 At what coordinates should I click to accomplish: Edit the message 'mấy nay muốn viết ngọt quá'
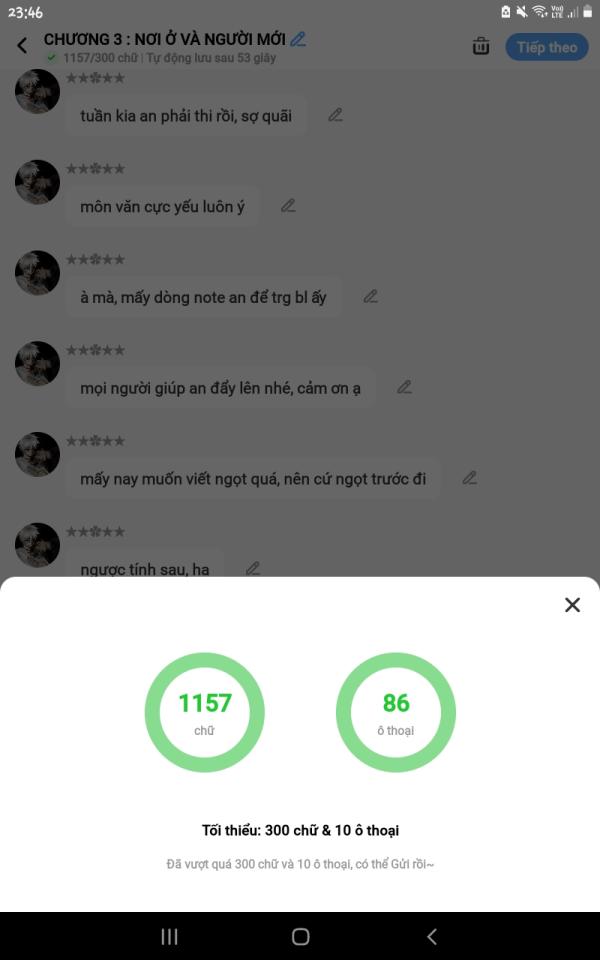click(x=469, y=478)
